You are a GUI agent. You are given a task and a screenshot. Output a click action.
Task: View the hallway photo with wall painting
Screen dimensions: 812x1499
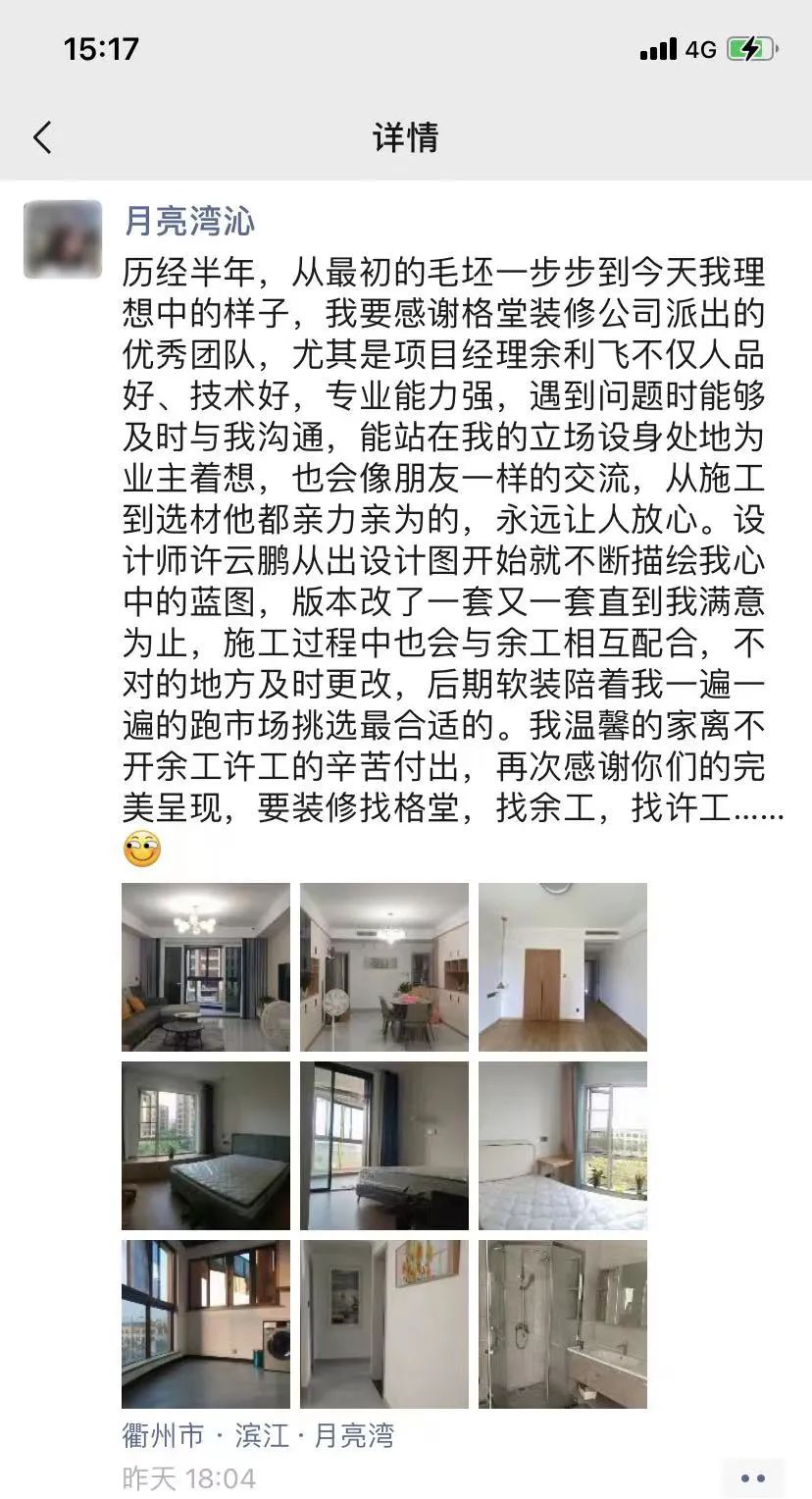(x=384, y=1324)
